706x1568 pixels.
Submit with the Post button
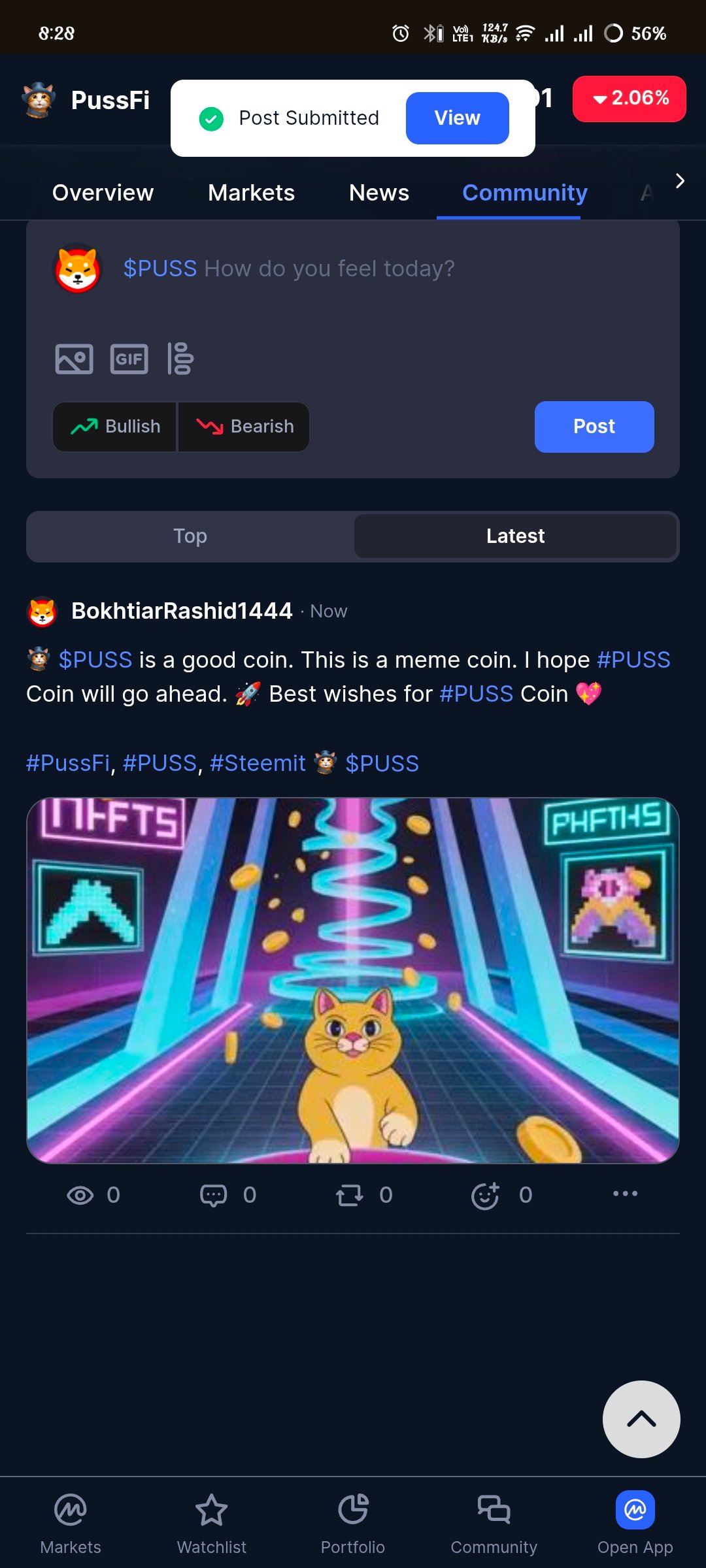tap(594, 427)
